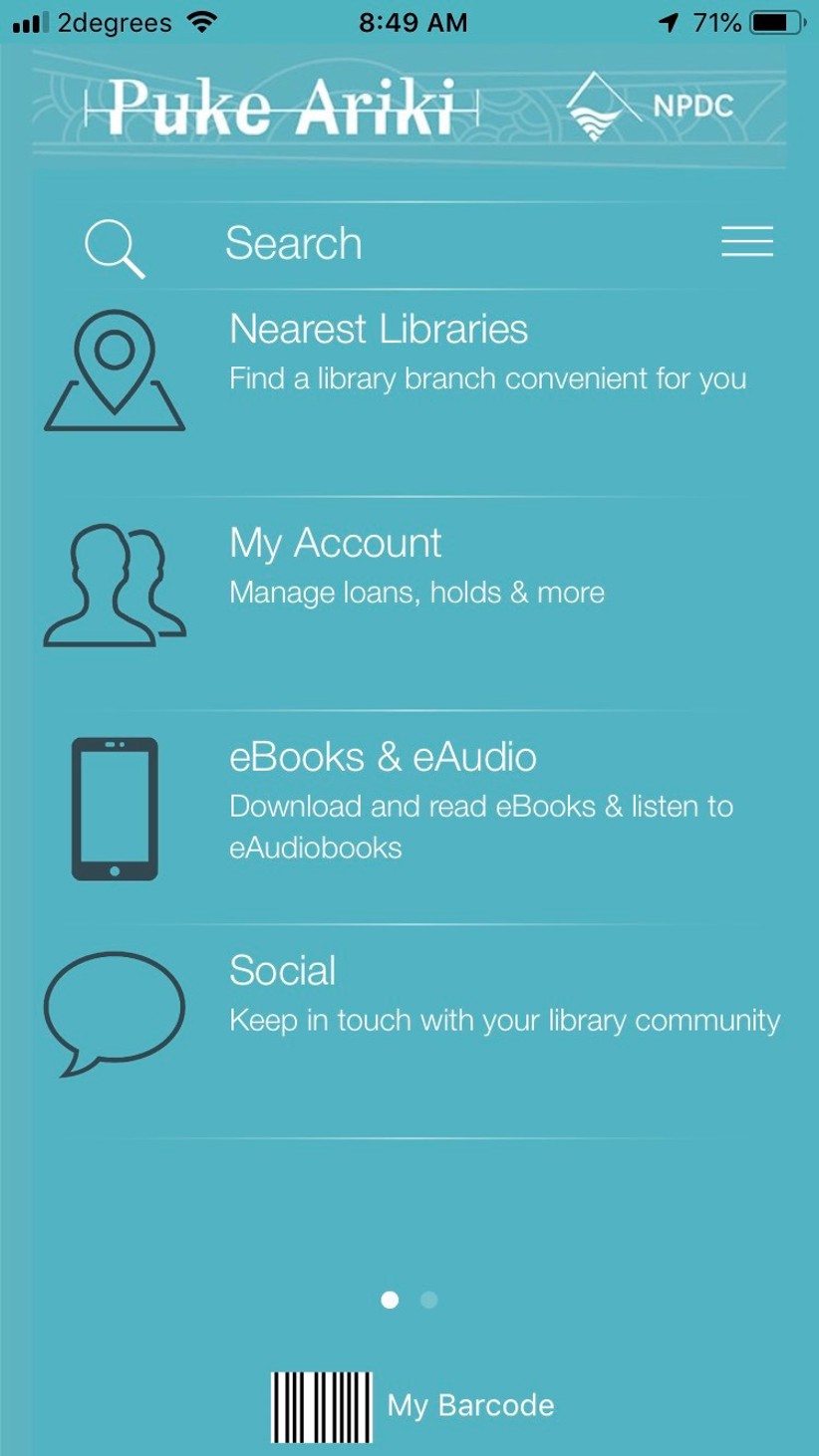This screenshot has width=819, height=1456.
Task: Go to My Account
Action: pyautogui.click(x=335, y=544)
